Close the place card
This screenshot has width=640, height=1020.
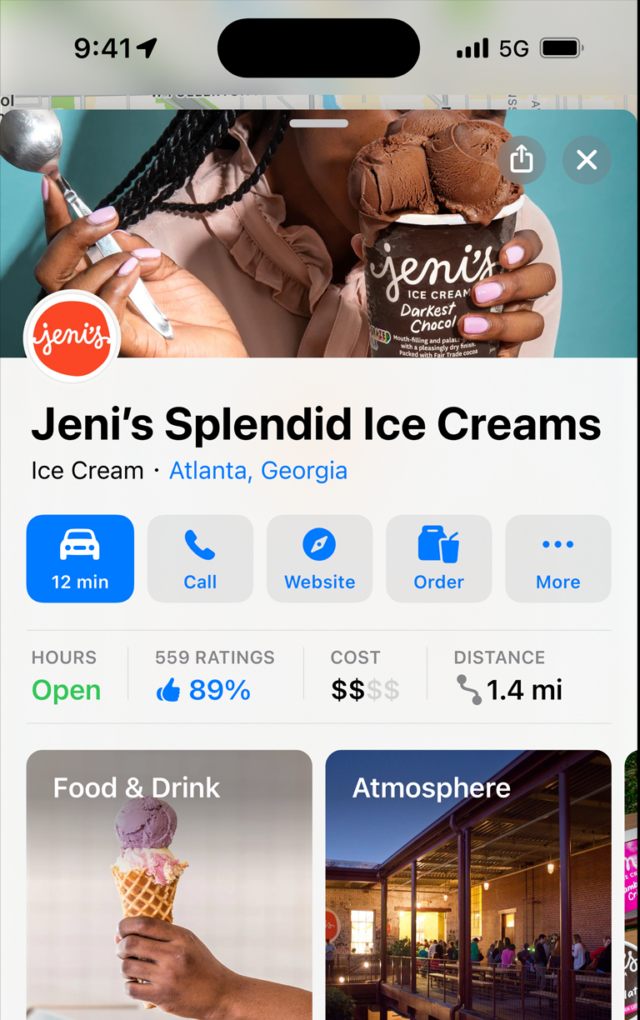[x=586, y=160]
